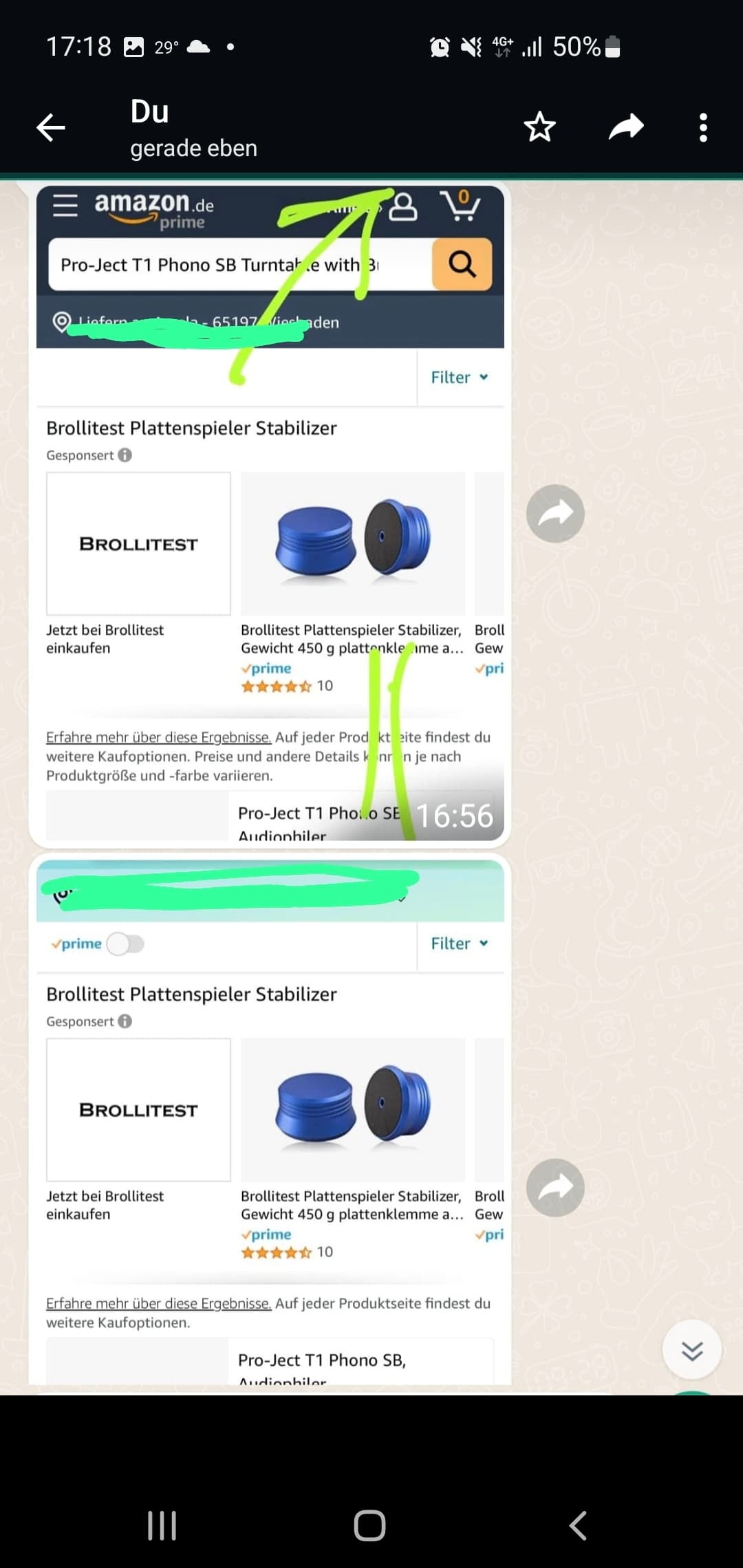The image size is (743, 1568).
Task: Open the recent apps view
Action: click(x=162, y=1525)
